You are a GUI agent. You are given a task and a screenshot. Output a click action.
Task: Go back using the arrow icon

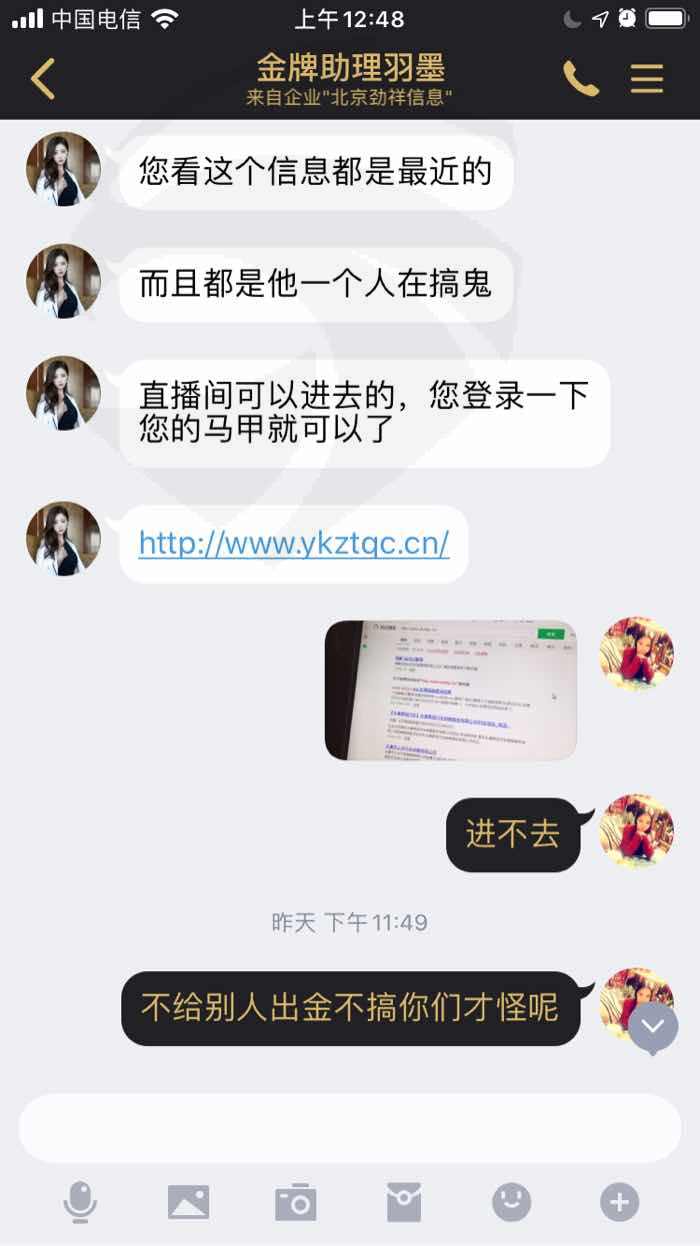click(x=42, y=78)
